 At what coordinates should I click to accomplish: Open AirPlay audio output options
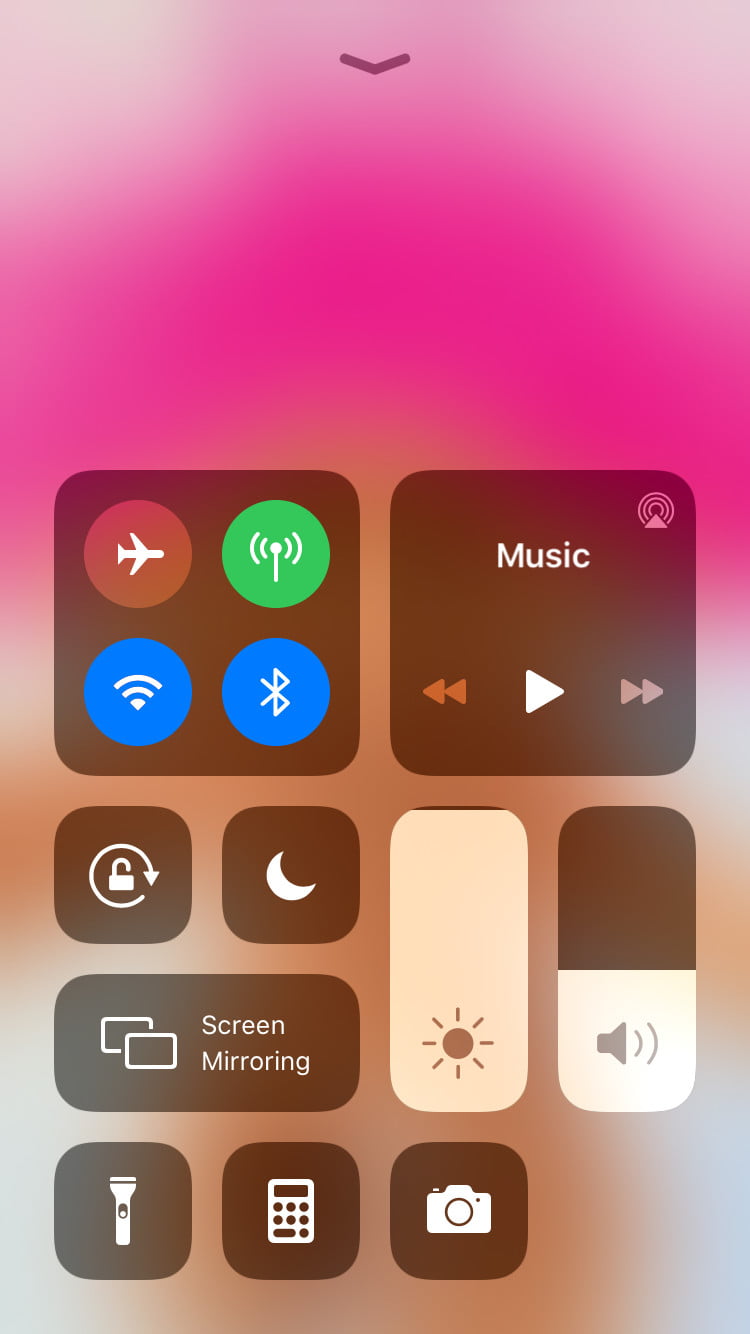(x=656, y=510)
